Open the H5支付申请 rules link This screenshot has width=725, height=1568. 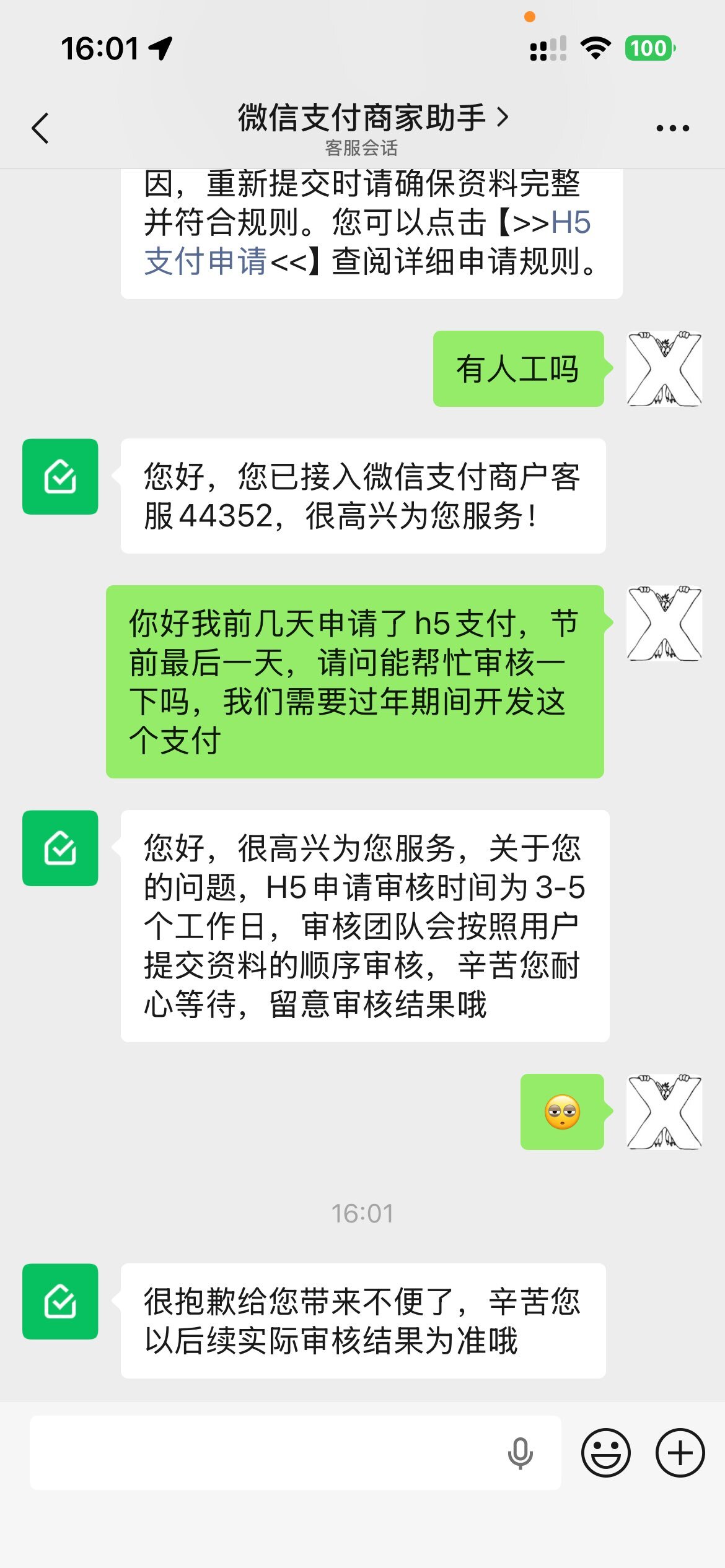[x=204, y=260]
